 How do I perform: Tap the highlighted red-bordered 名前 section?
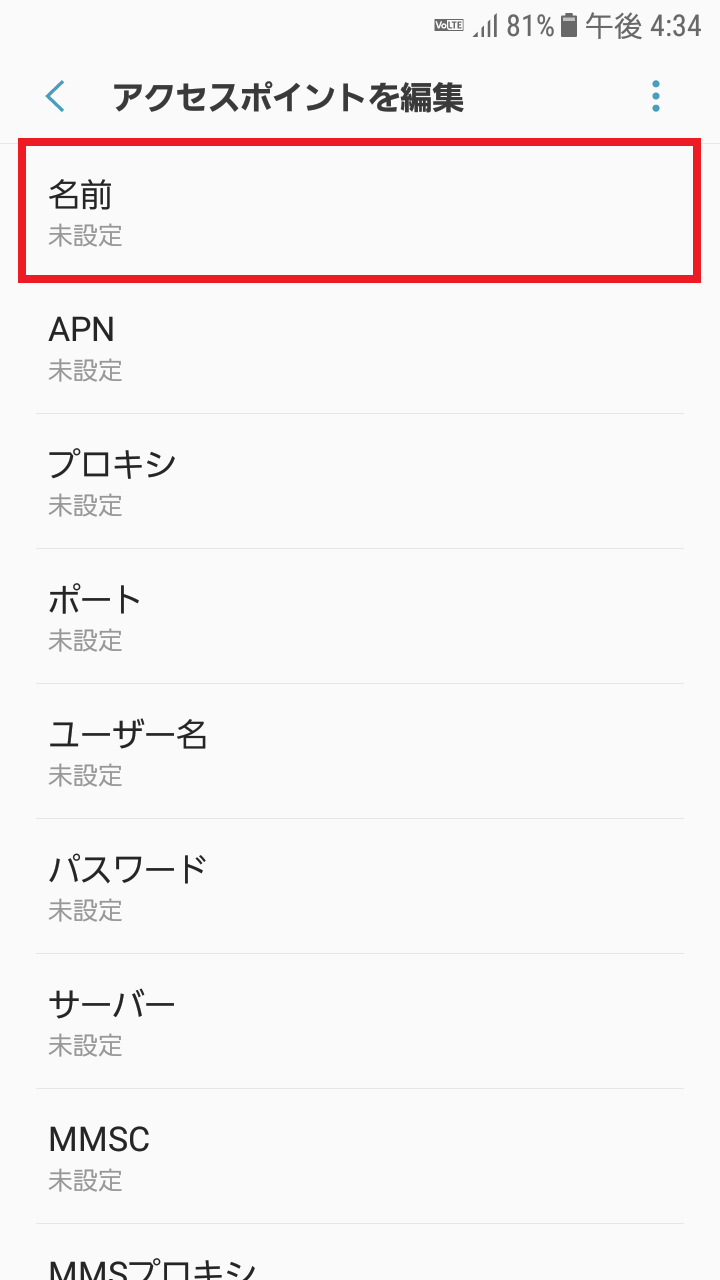360,210
